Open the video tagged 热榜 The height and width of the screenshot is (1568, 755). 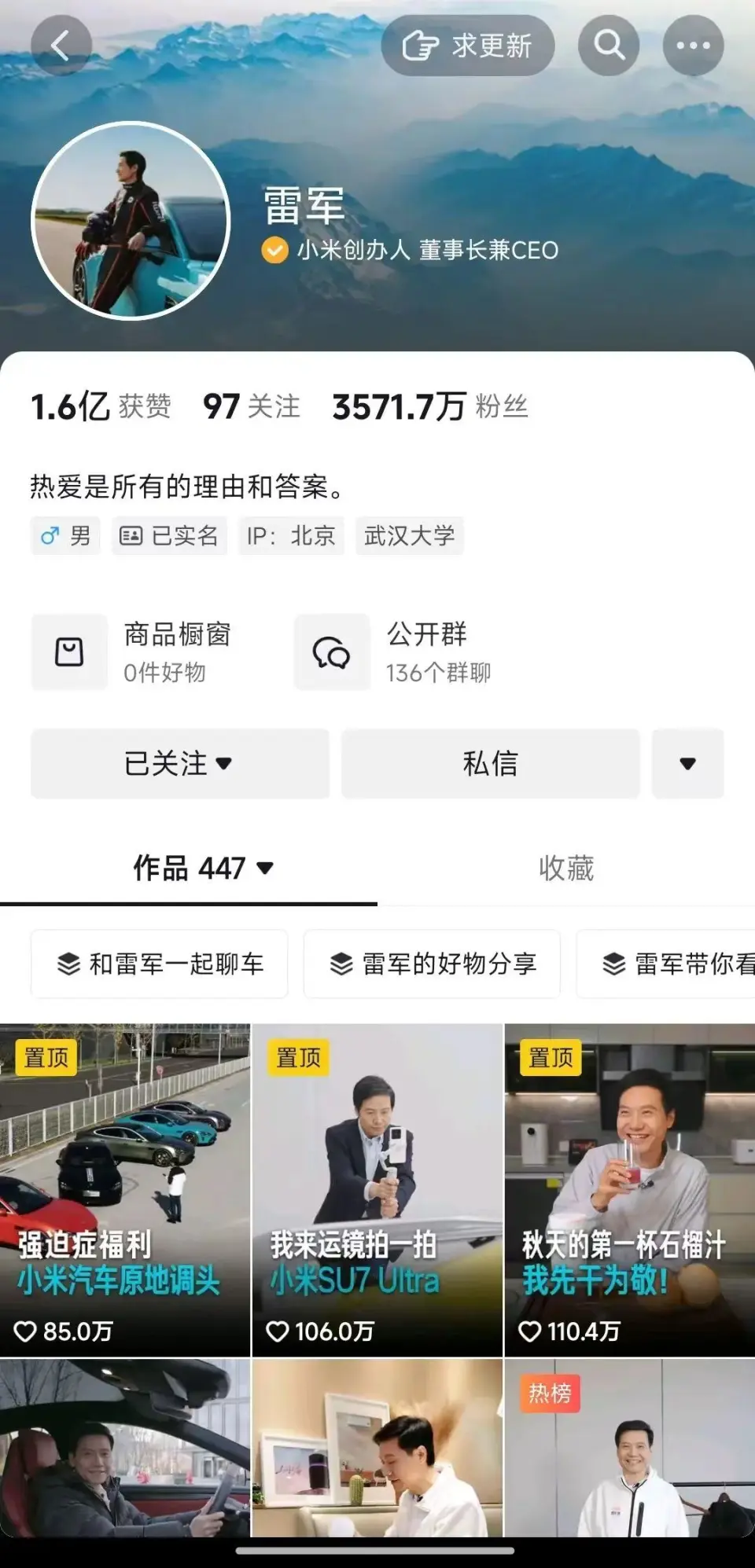pos(629,1454)
